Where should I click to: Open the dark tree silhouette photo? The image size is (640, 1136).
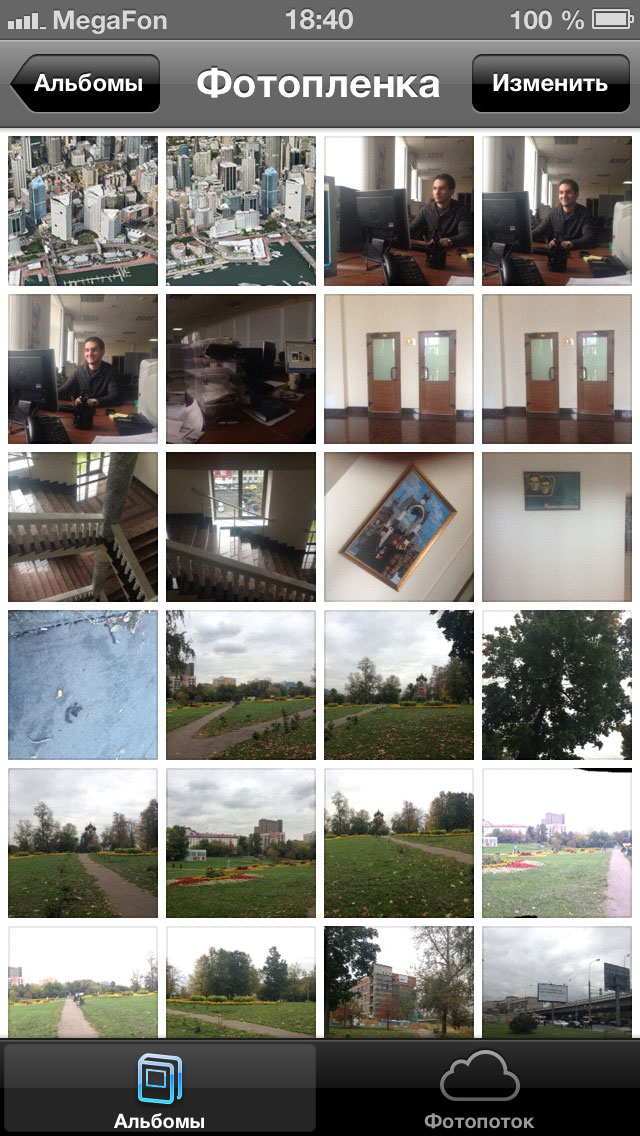(557, 685)
